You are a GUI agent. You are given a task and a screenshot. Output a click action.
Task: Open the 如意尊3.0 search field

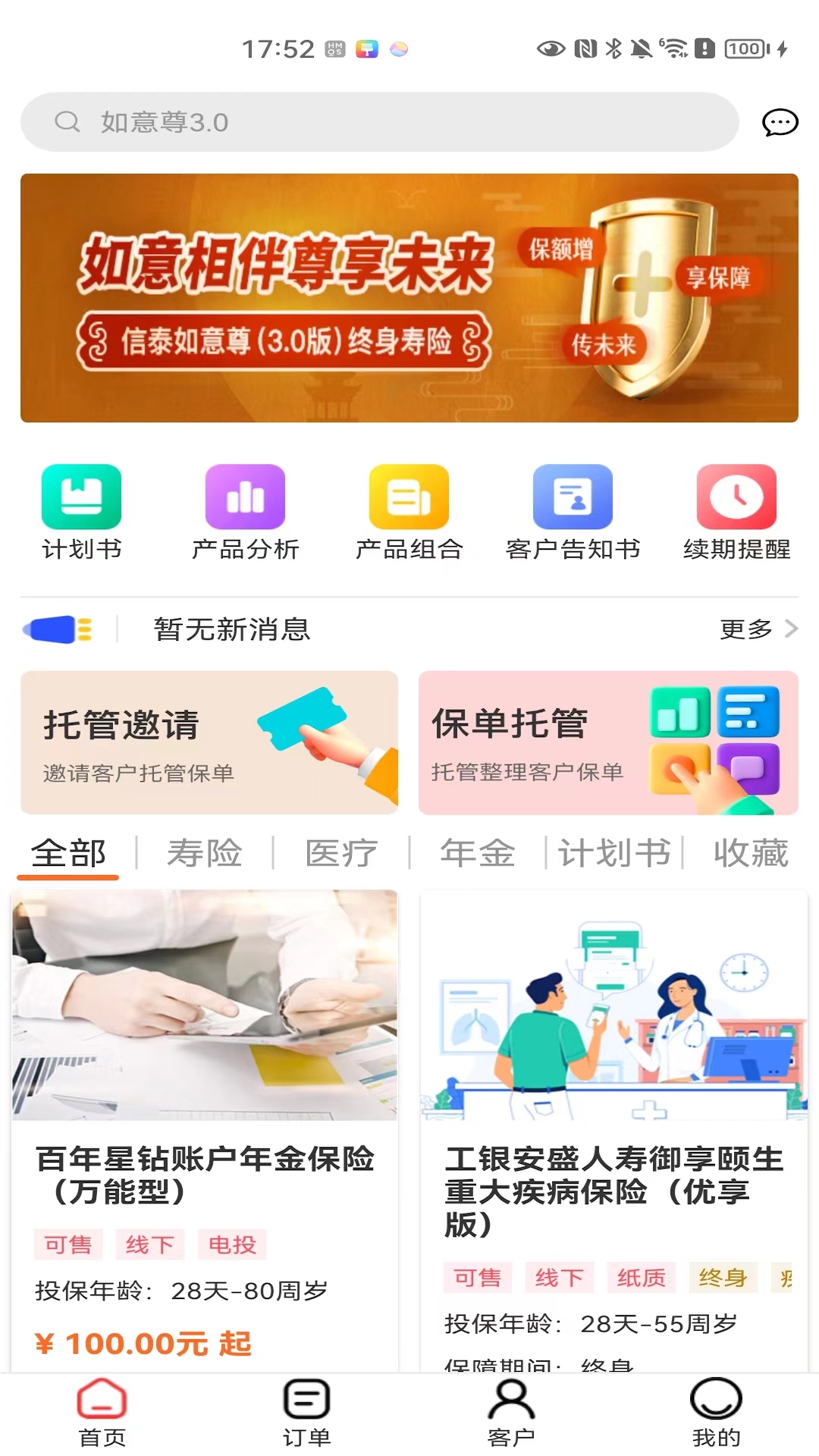(379, 122)
